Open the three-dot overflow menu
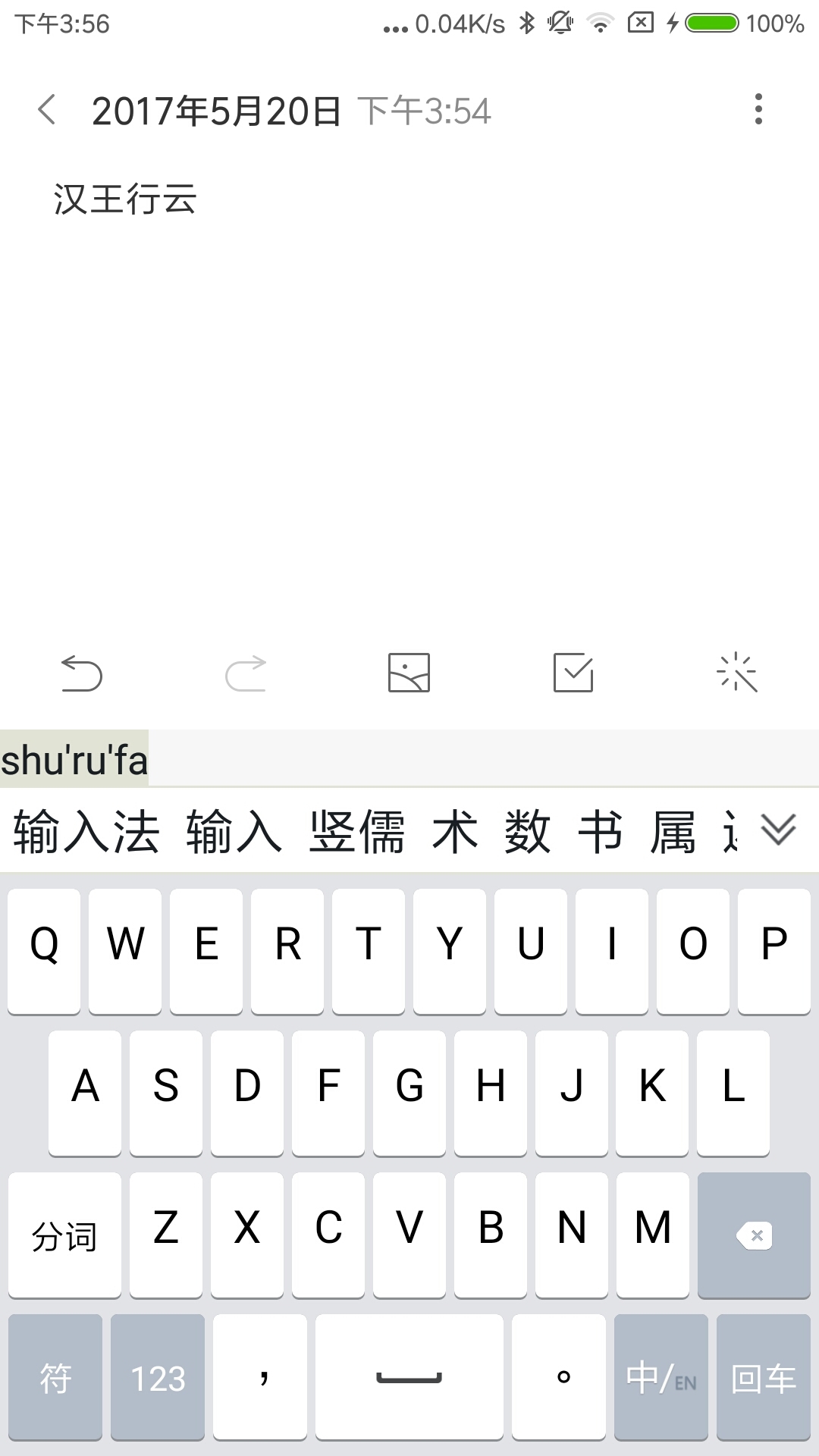Screen dimensions: 819x1456 (758, 110)
